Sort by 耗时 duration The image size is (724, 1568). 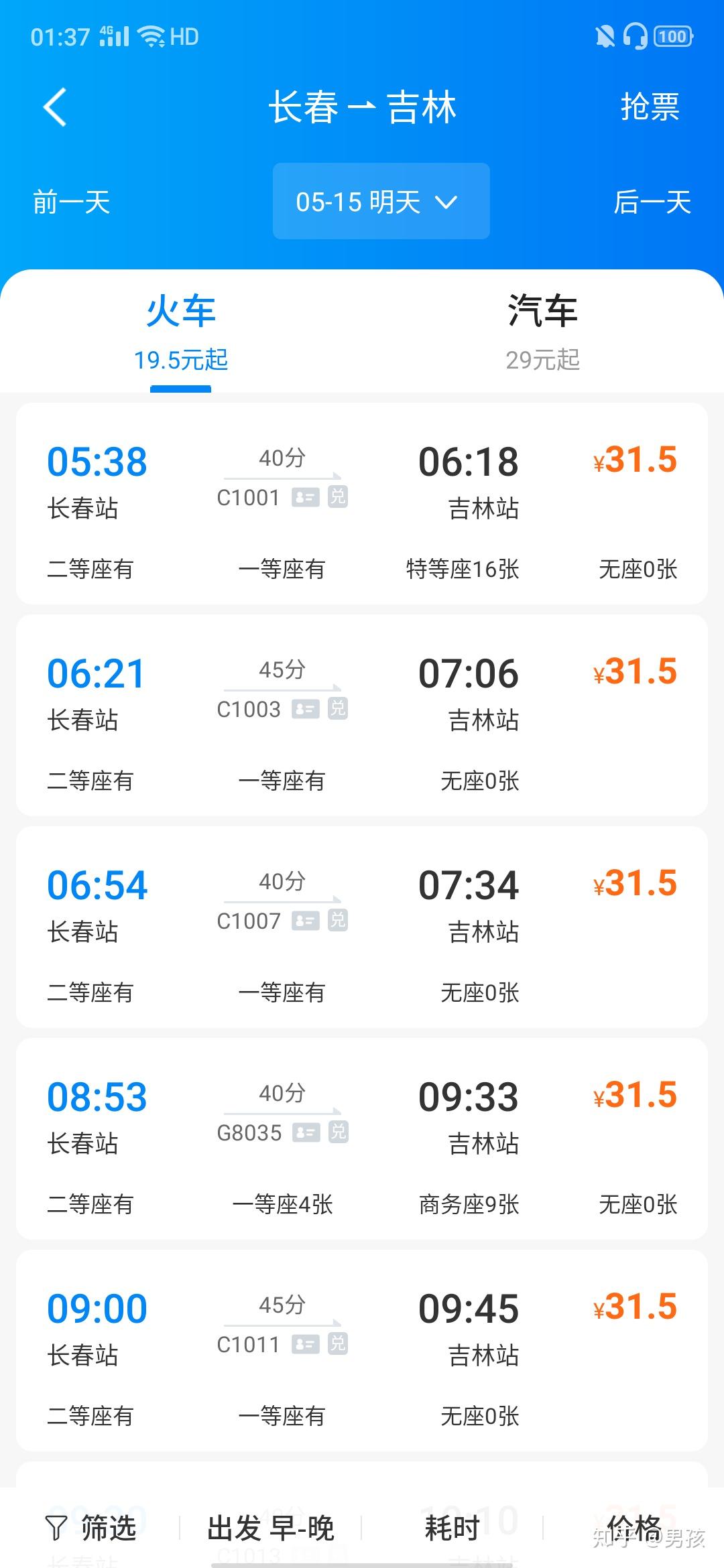tap(452, 1528)
